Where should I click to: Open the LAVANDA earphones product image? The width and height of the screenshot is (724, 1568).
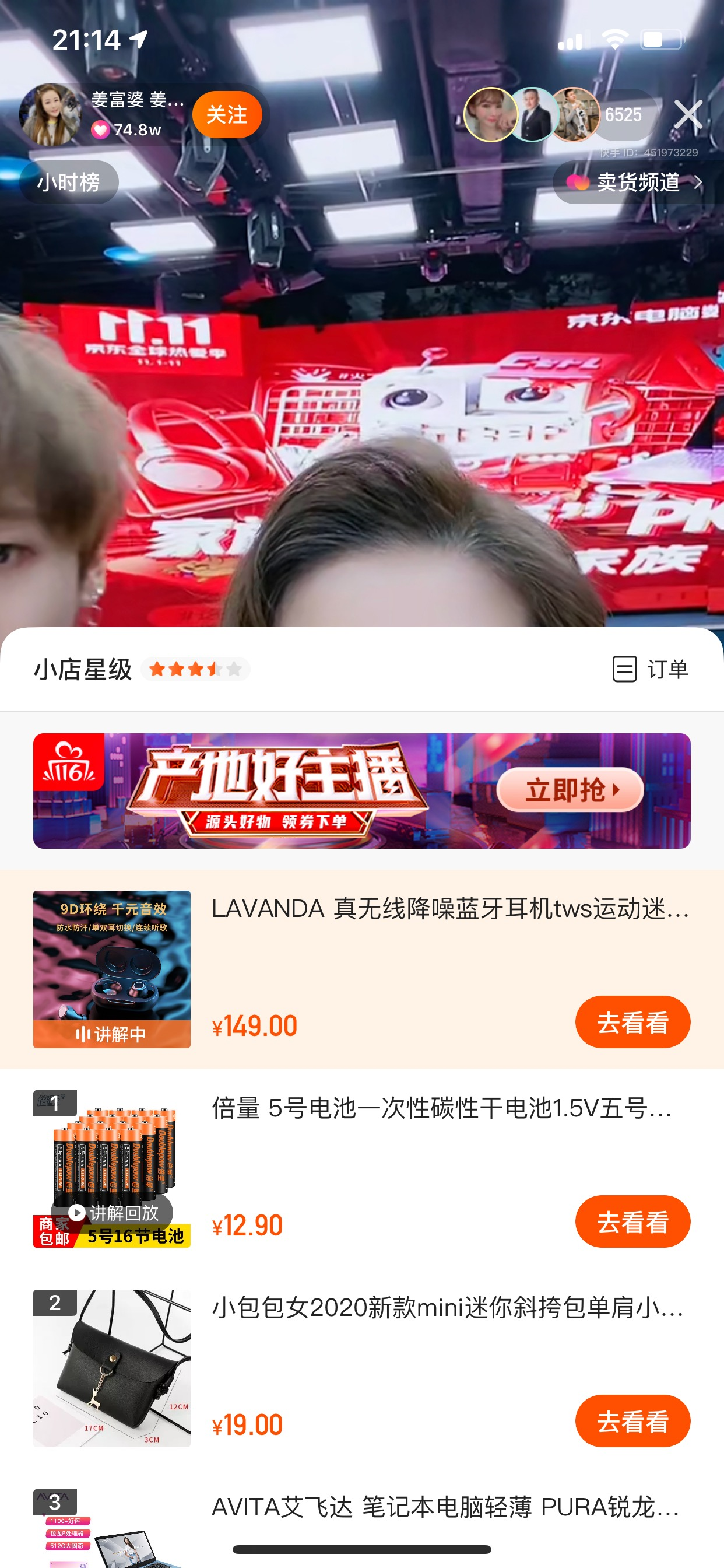pos(111,968)
